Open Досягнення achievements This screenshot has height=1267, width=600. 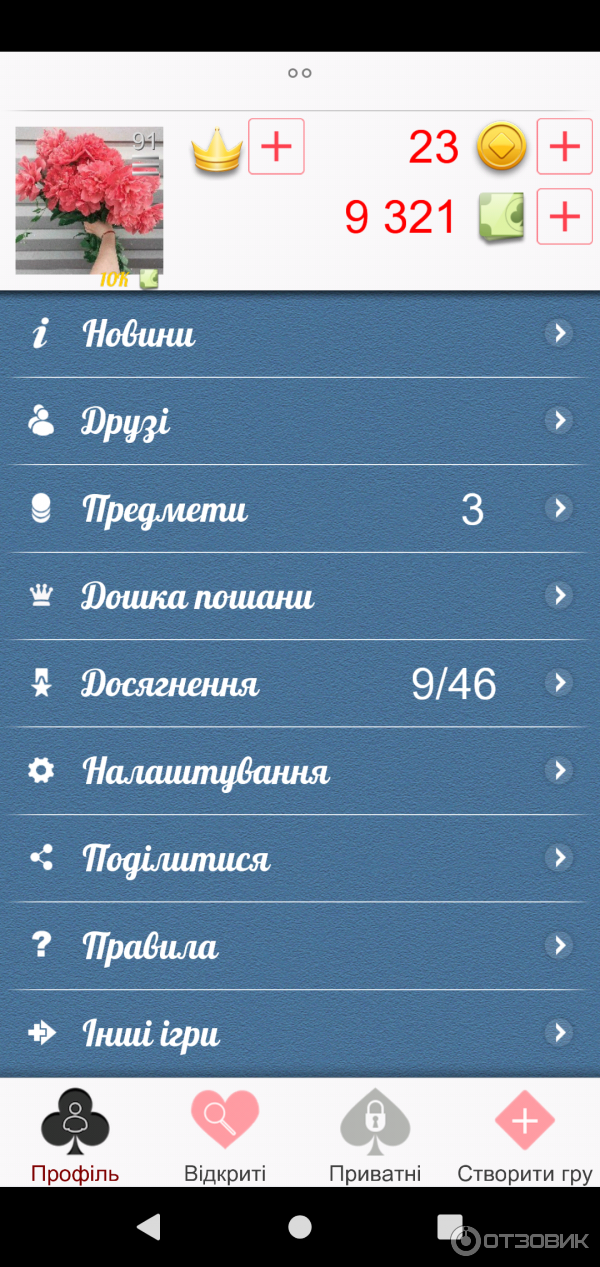300,684
